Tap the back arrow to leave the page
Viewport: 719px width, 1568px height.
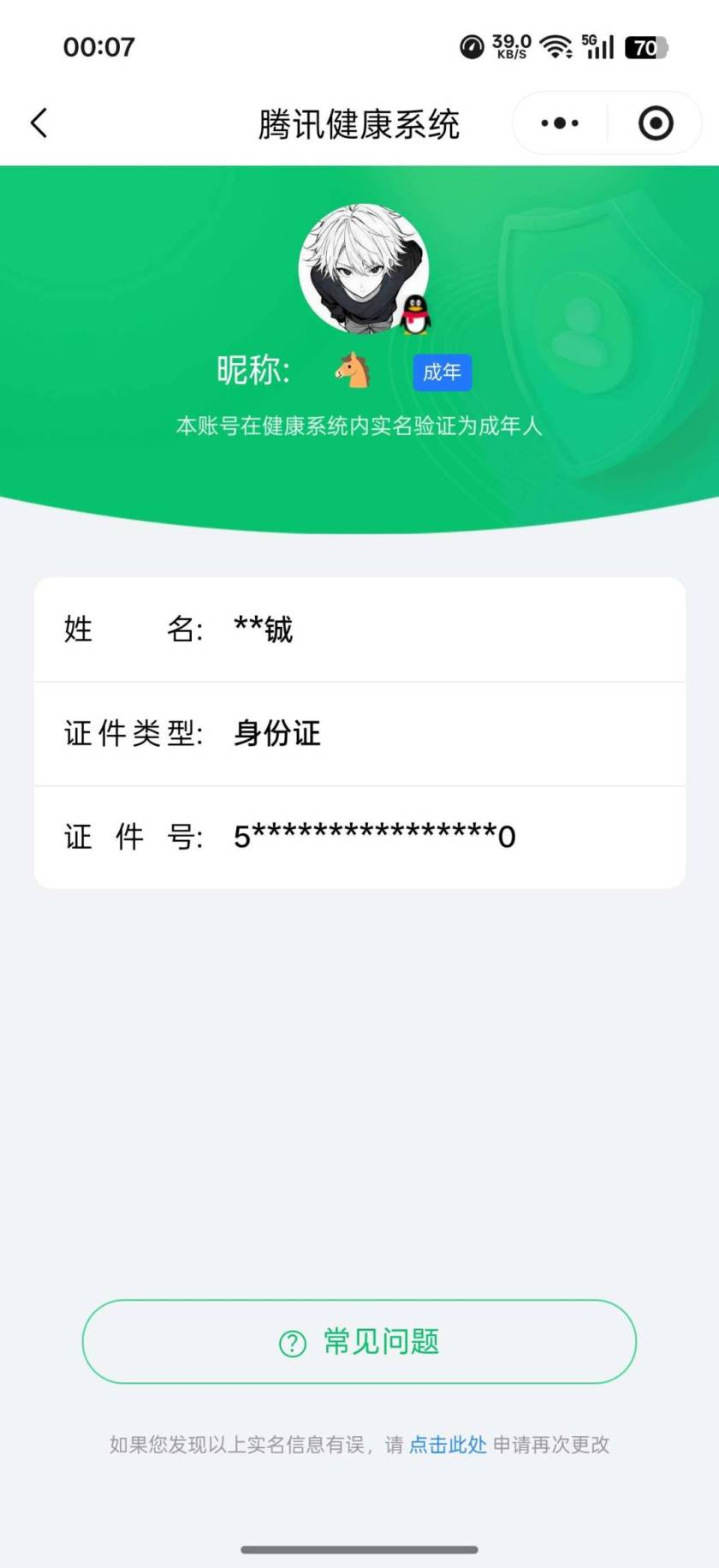click(39, 122)
